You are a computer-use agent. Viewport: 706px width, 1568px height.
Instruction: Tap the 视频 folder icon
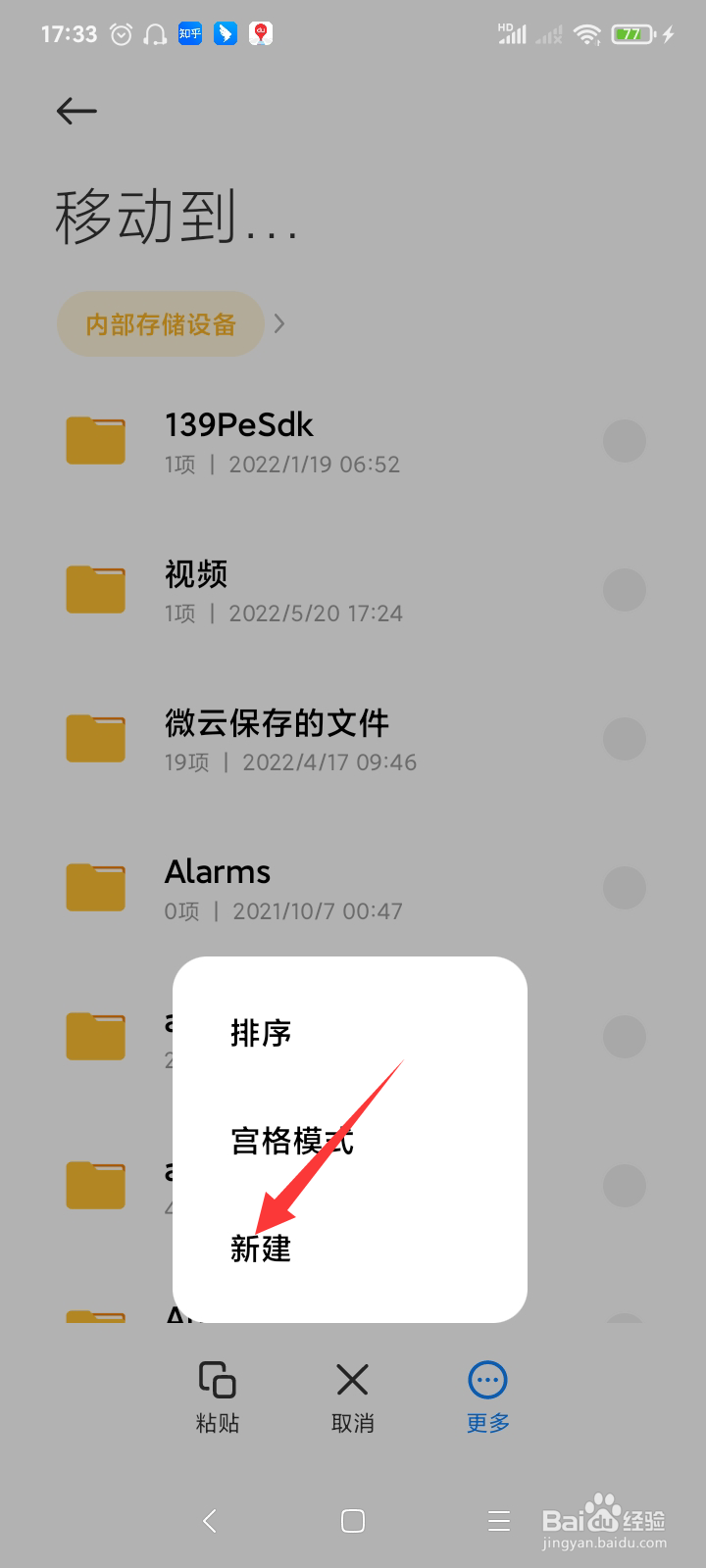coord(95,589)
